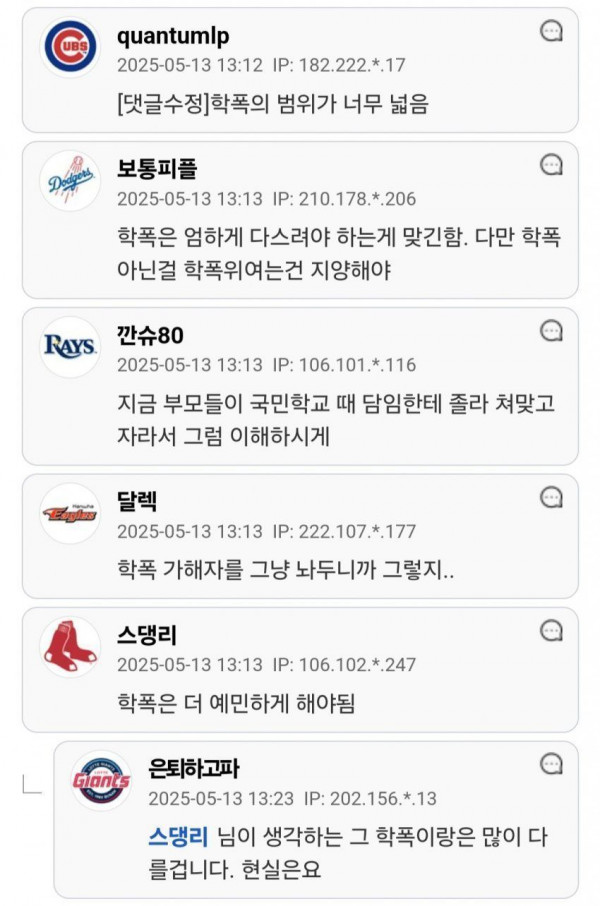Tap the reply bubble icon on 달렉's comment
Screen dimensions: 600x906
[551, 497]
